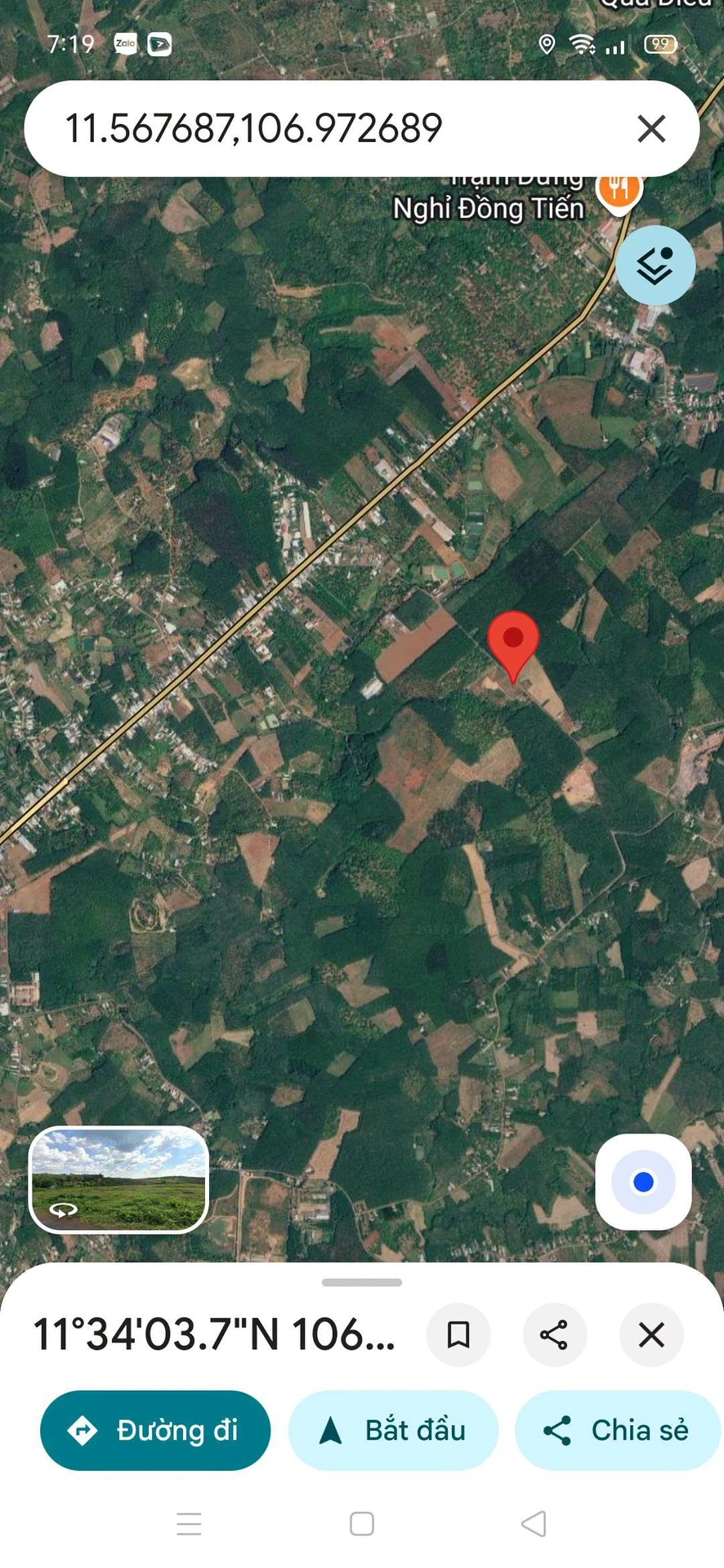724x1568 pixels.
Task: Go back using the system back button
Action: tap(534, 1524)
